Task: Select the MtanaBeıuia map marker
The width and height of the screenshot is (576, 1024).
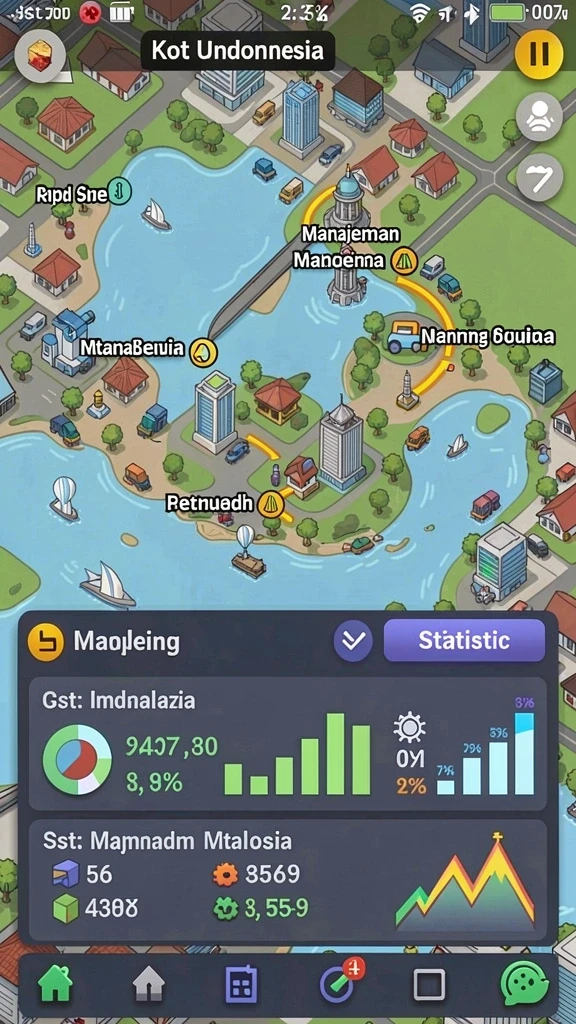Action: [203, 352]
